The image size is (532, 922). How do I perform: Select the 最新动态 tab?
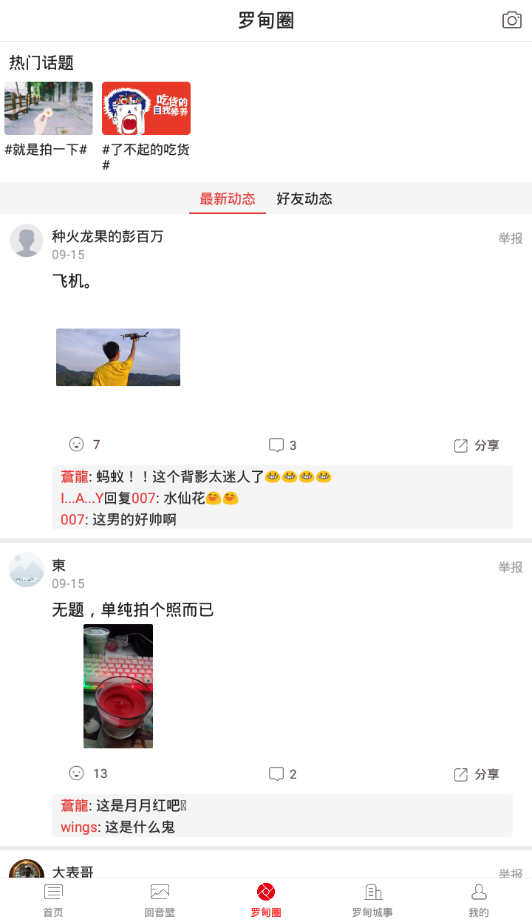tap(227, 199)
